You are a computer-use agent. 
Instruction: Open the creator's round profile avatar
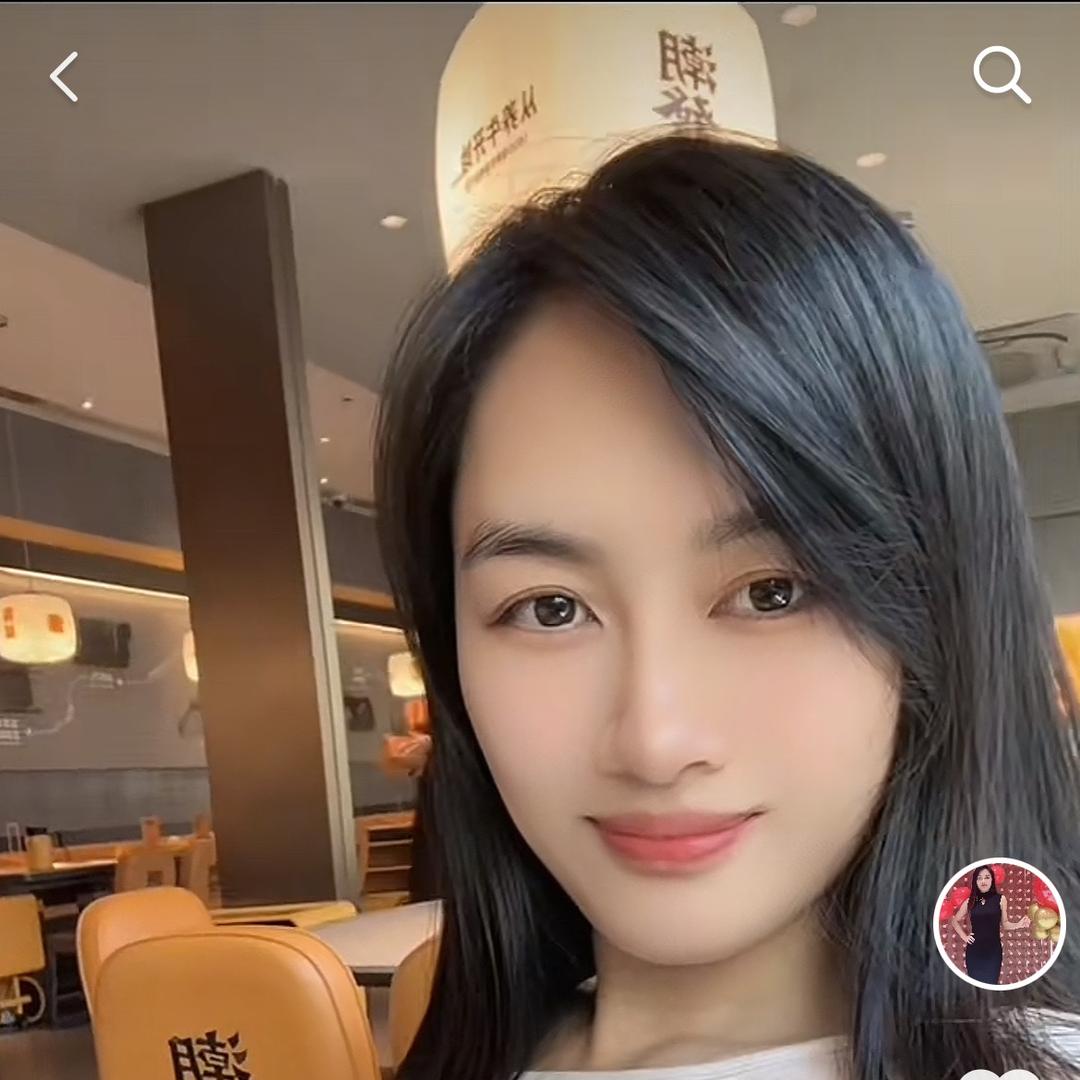[999, 923]
